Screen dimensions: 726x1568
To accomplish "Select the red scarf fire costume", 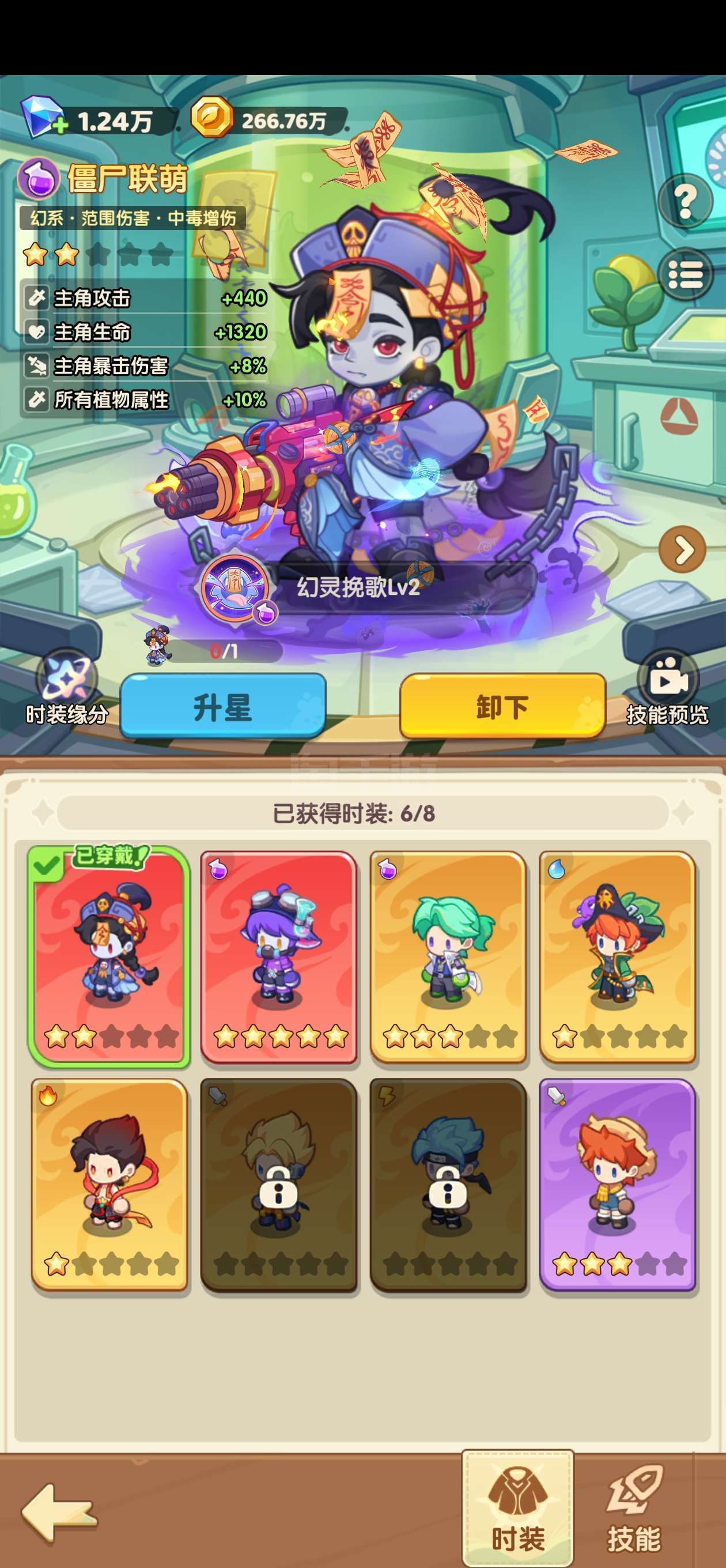I will (x=109, y=1185).
